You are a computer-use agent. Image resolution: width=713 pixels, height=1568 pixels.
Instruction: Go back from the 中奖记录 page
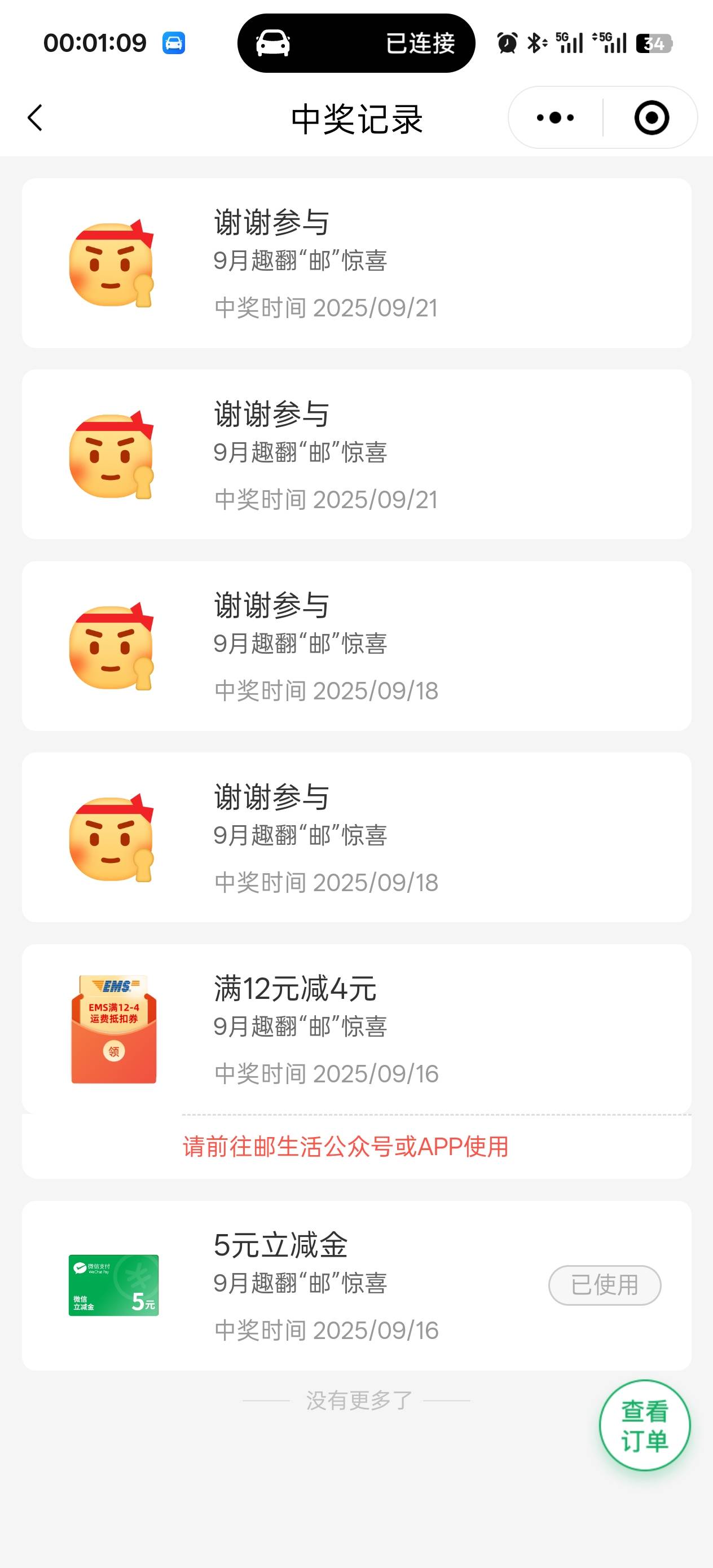[x=36, y=117]
